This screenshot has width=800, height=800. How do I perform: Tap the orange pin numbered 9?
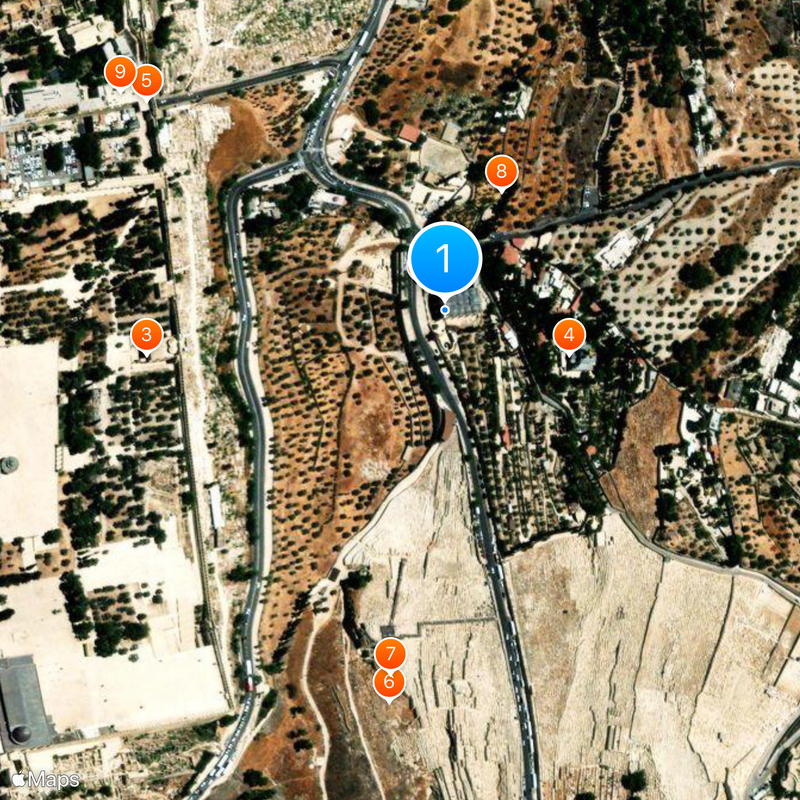pos(119,72)
